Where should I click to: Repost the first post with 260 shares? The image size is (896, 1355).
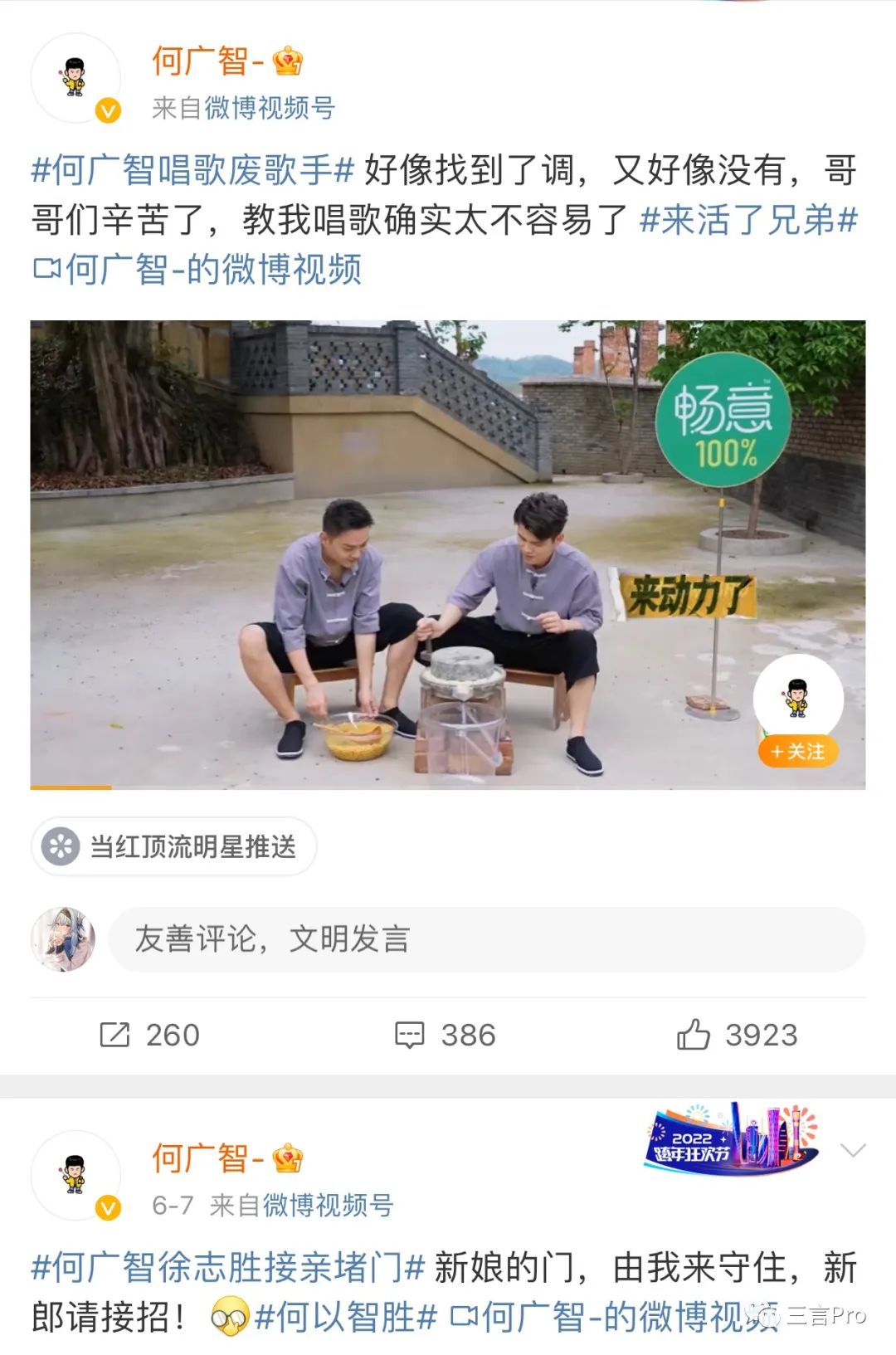point(149,1035)
